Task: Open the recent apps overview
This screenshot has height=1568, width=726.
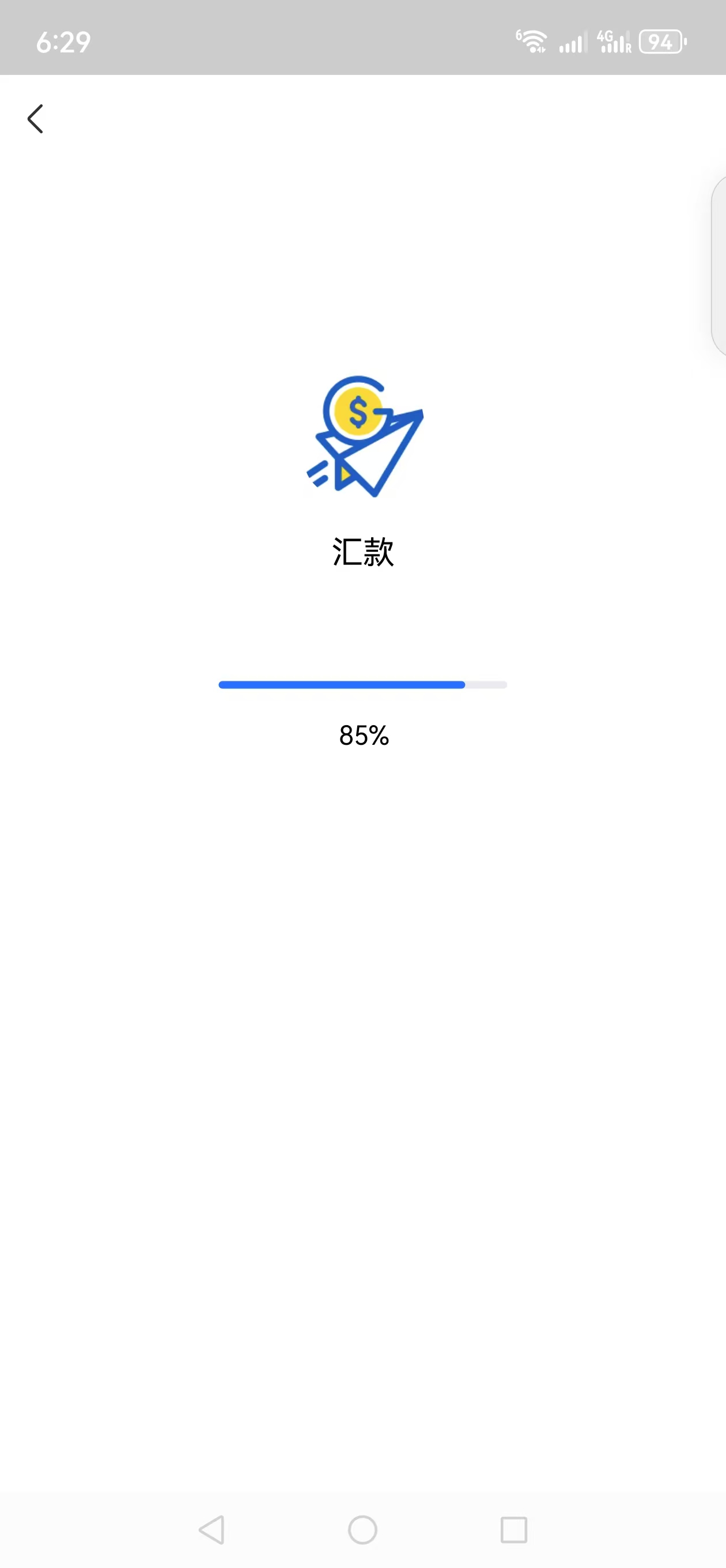Action: click(513, 1529)
